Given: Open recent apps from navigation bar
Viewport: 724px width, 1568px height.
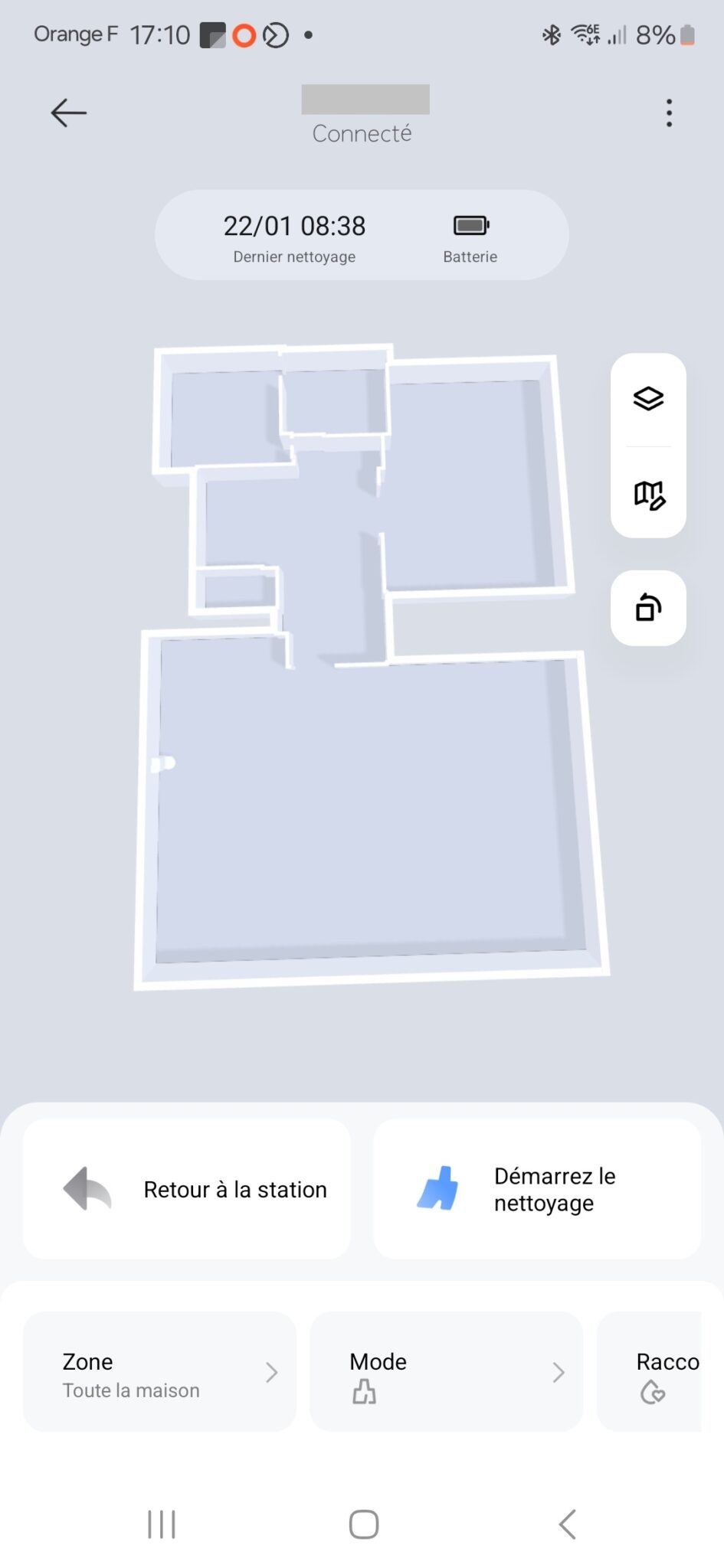Looking at the screenshot, I should pyautogui.click(x=162, y=1524).
